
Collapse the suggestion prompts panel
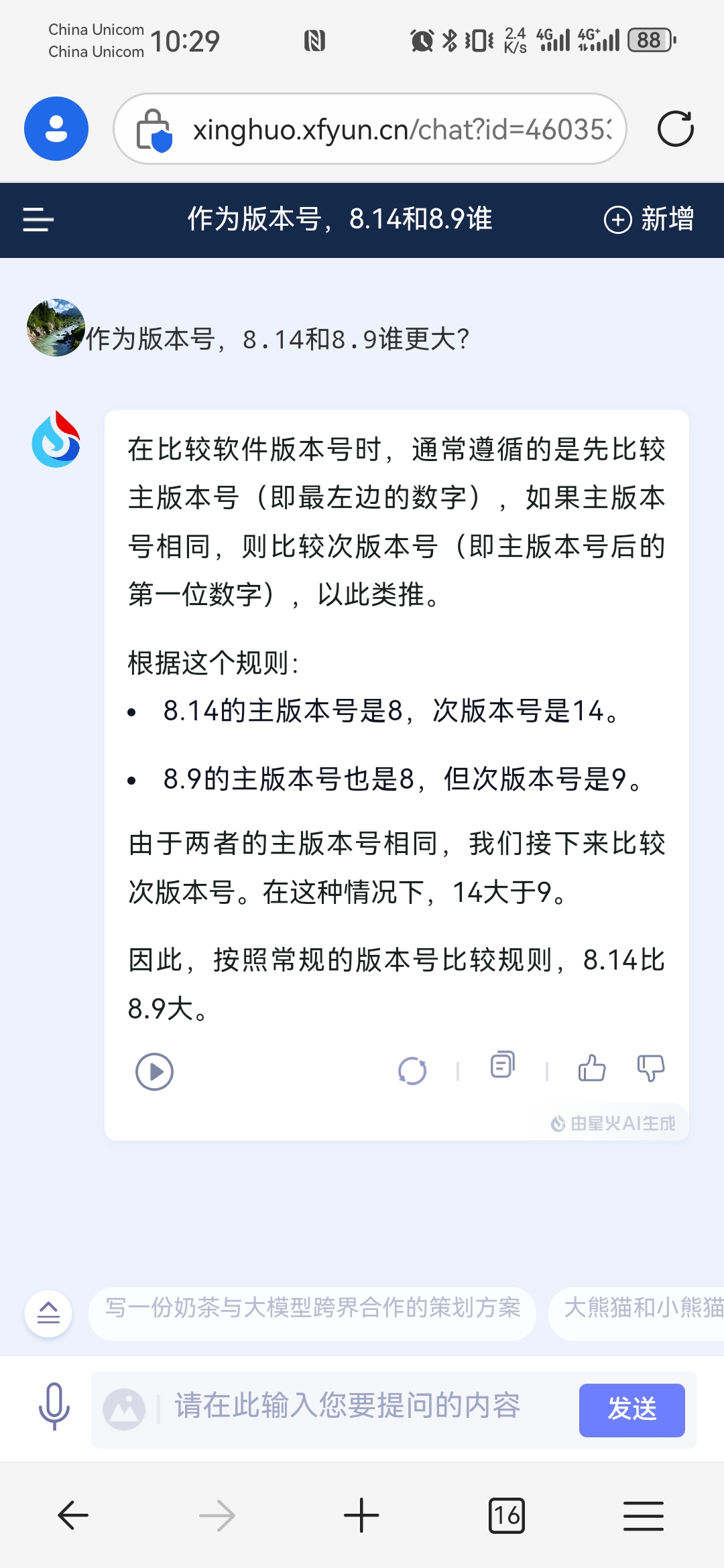click(48, 1313)
